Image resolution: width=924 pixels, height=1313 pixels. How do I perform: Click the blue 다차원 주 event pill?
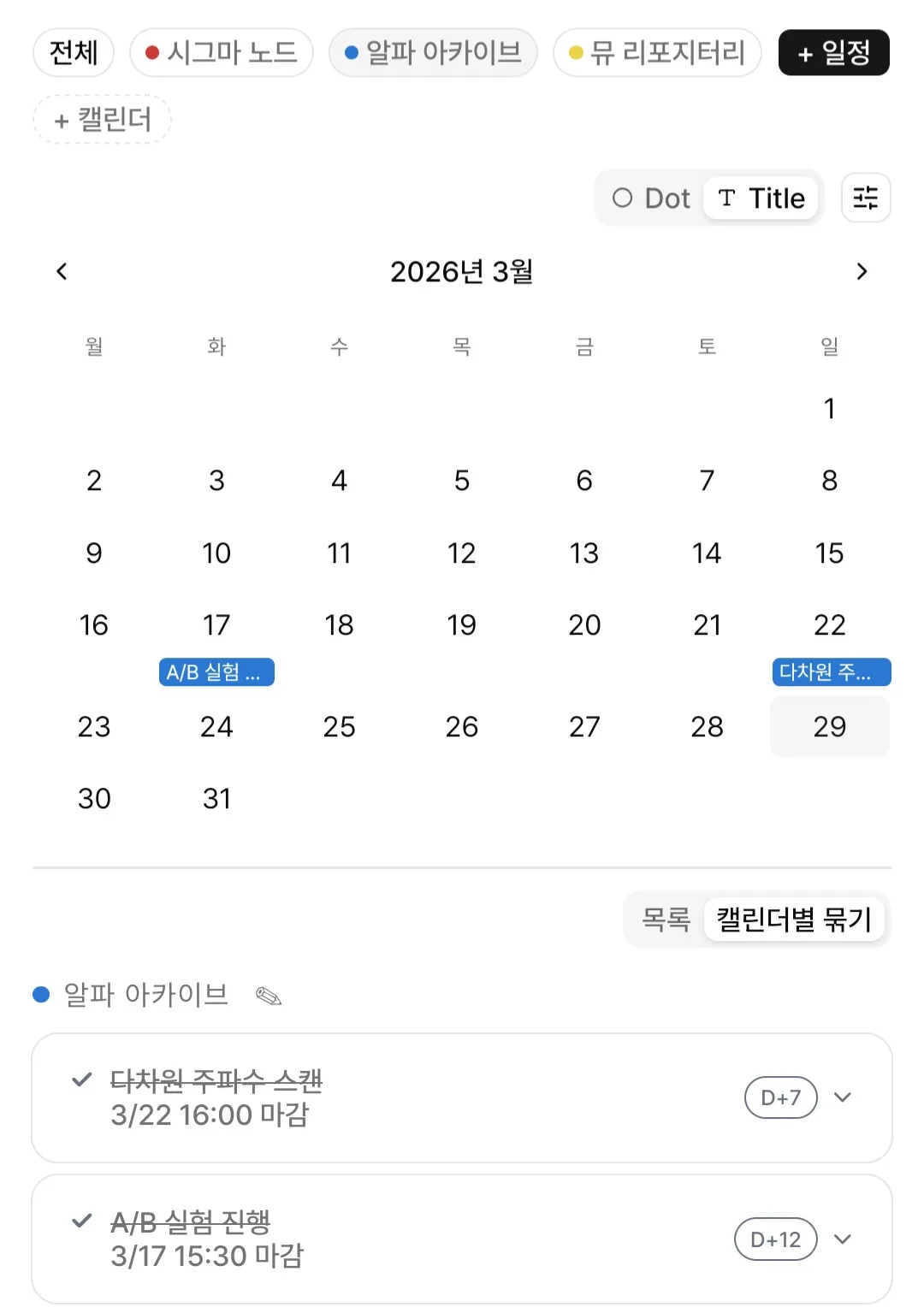[829, 672]
